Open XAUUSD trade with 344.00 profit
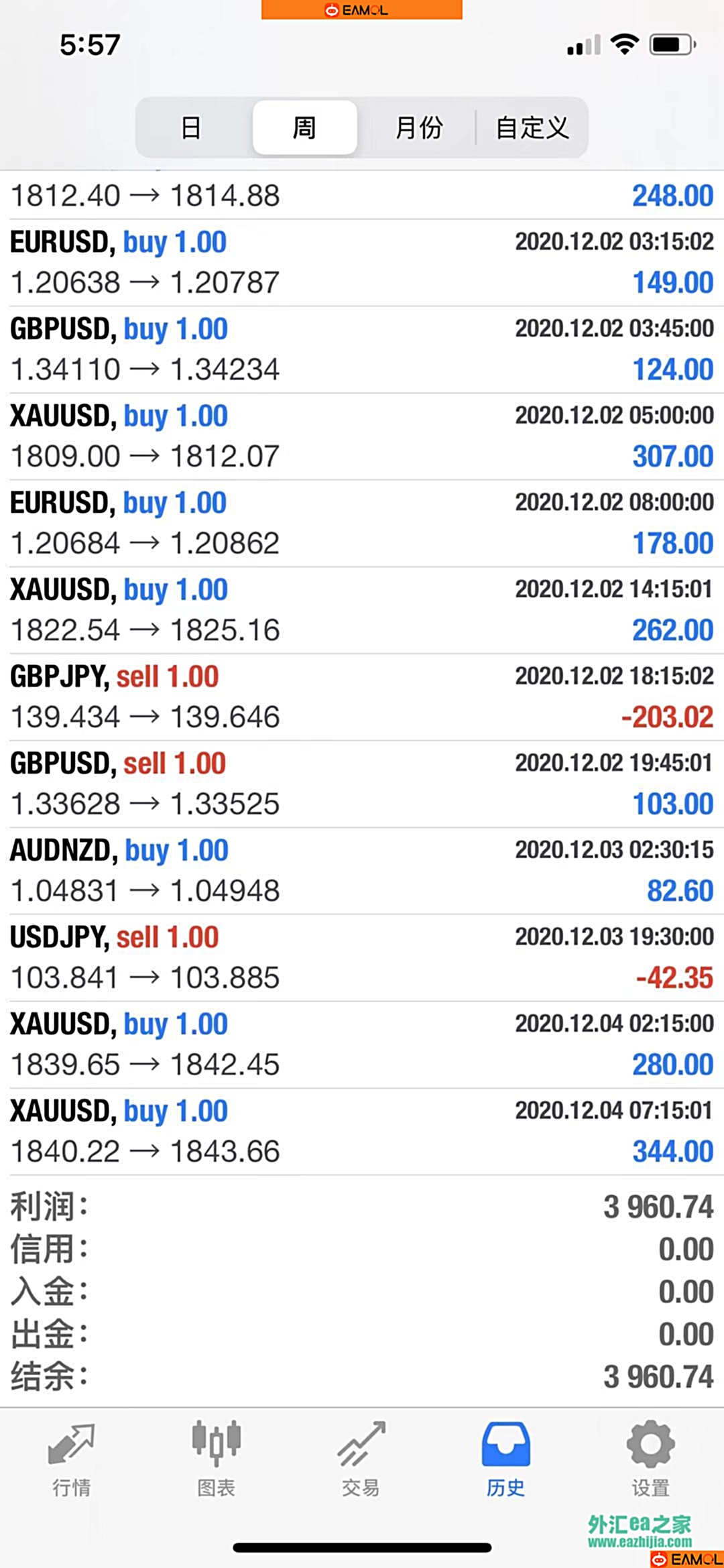 click(x=362, y=1132)
